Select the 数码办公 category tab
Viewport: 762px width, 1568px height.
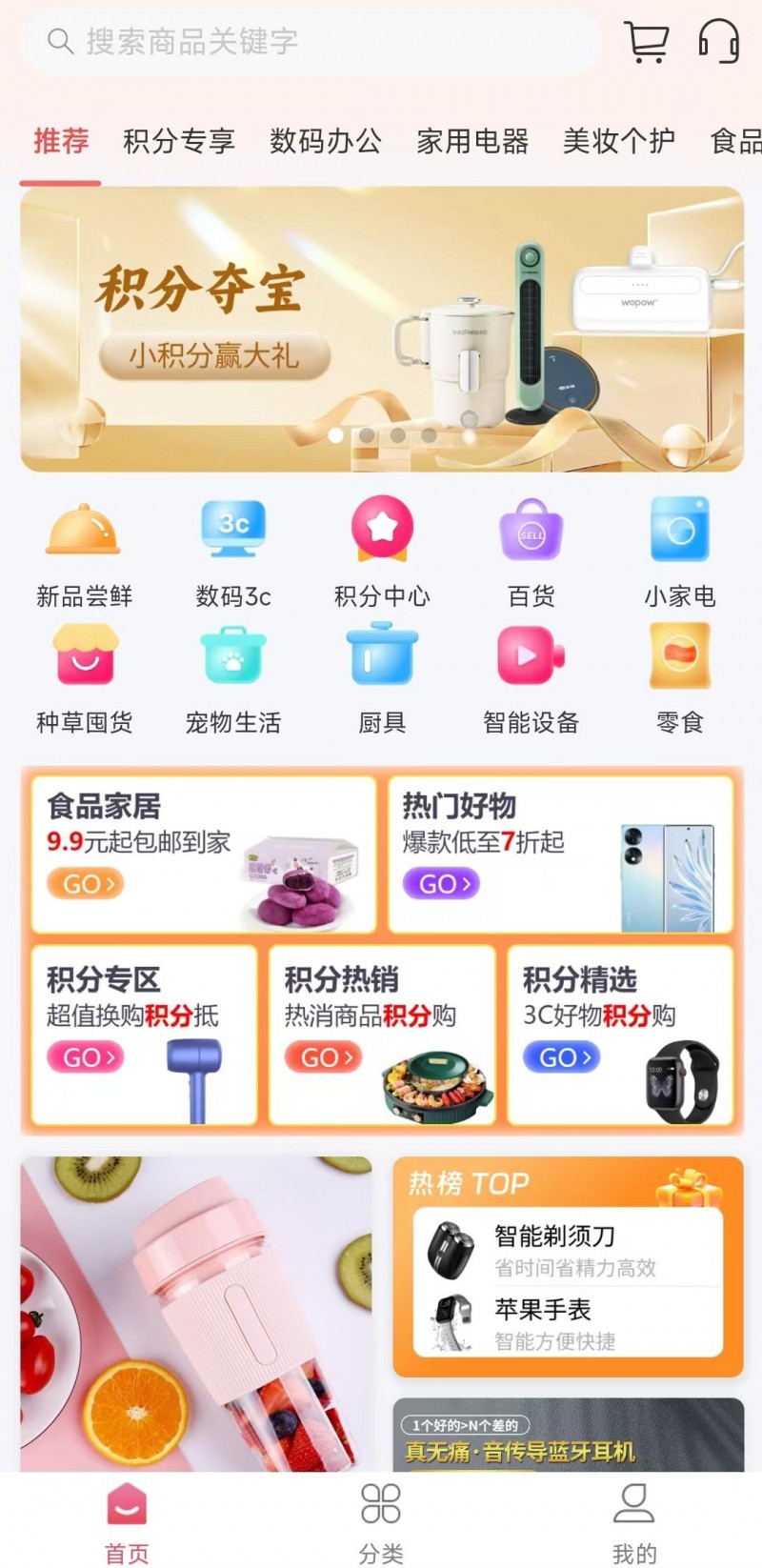[326, 142]
